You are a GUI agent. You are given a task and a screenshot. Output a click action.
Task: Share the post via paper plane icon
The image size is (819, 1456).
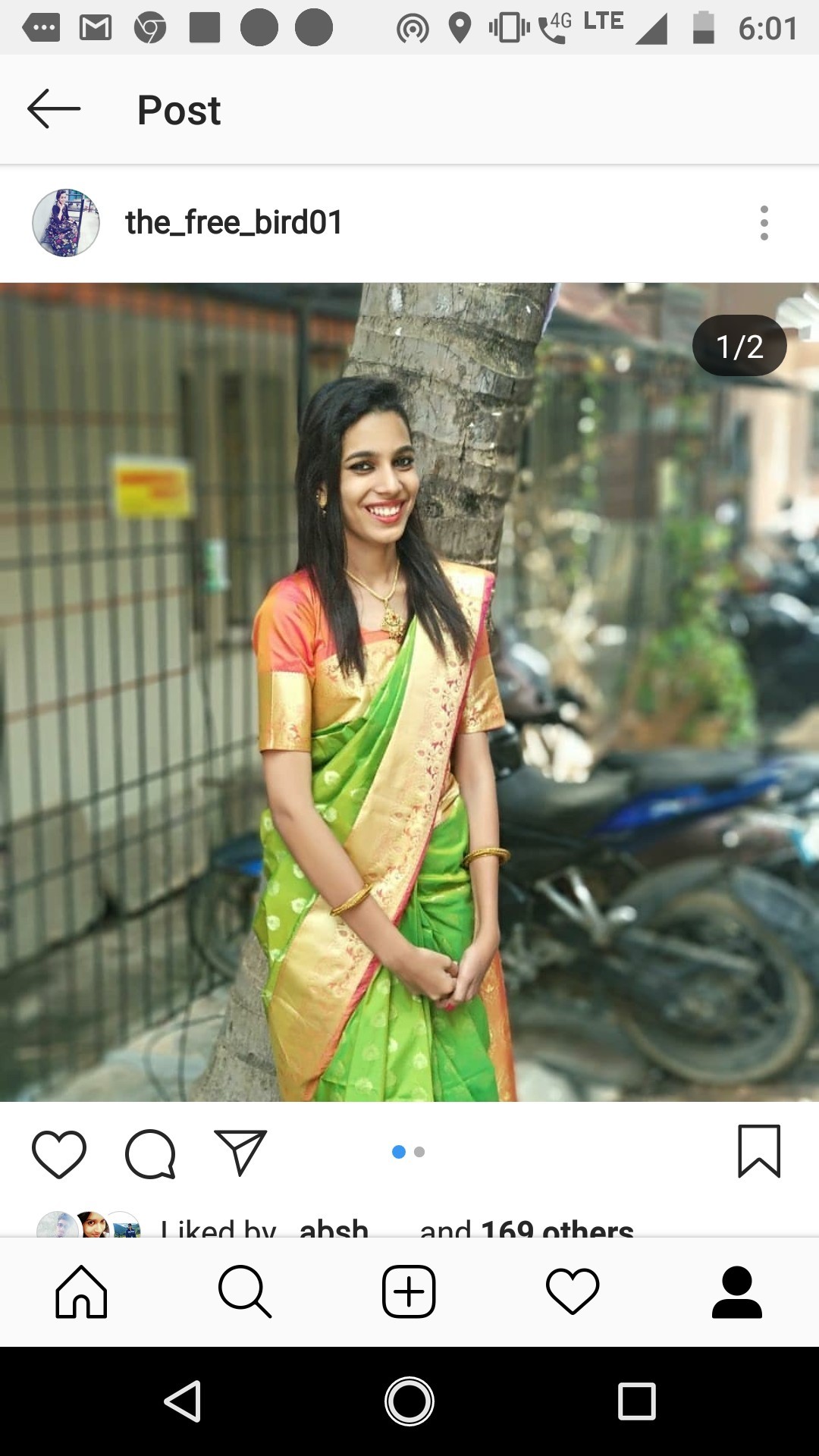tap(240, 1153)
